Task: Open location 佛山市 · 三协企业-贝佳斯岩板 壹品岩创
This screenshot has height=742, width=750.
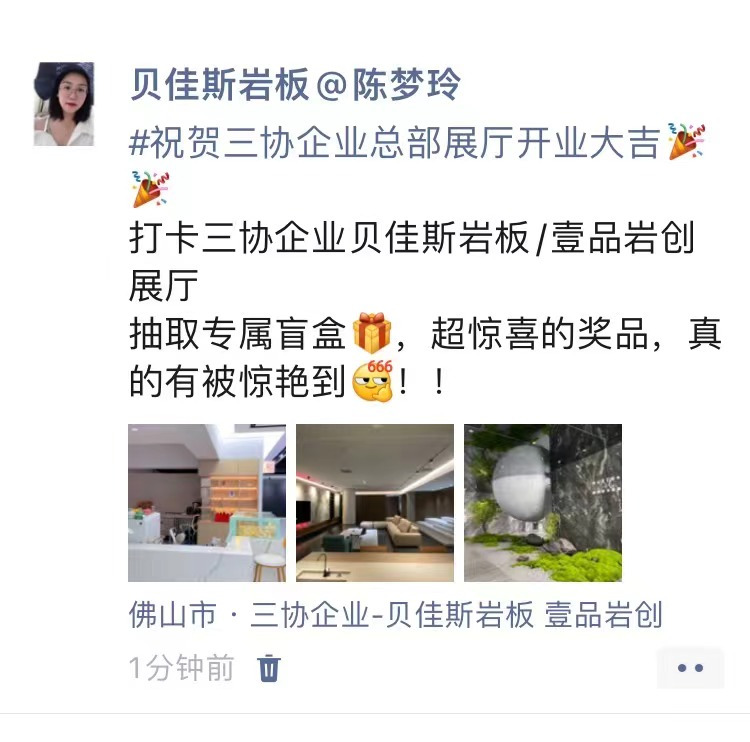Action: (396, 615)
